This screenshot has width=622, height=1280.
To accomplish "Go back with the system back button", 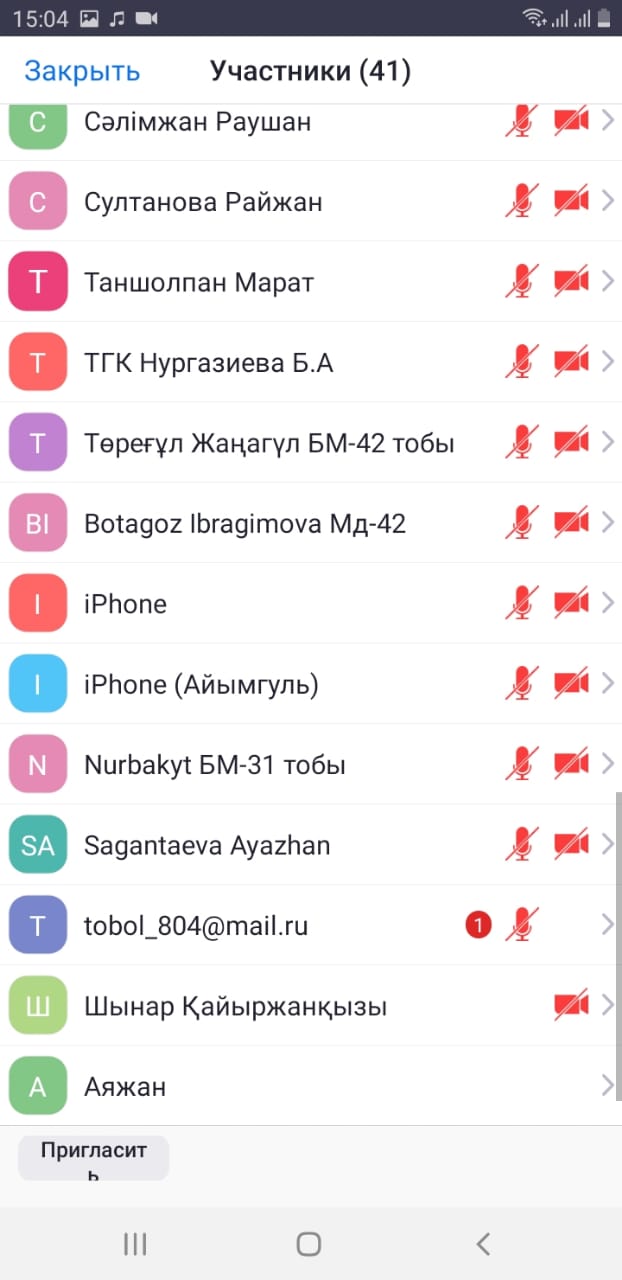I will [x=483, y=1243].
